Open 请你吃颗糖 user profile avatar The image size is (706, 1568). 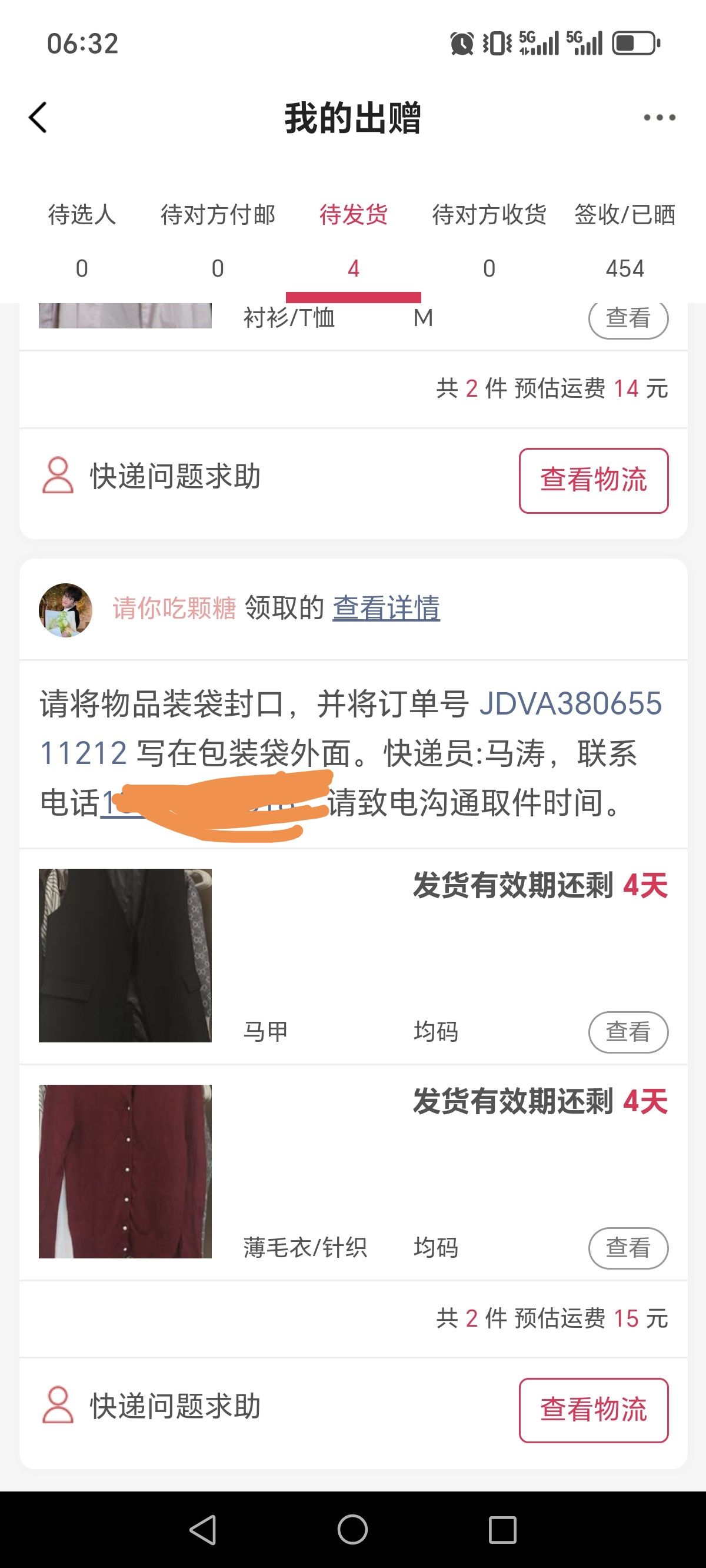(66, 610)
